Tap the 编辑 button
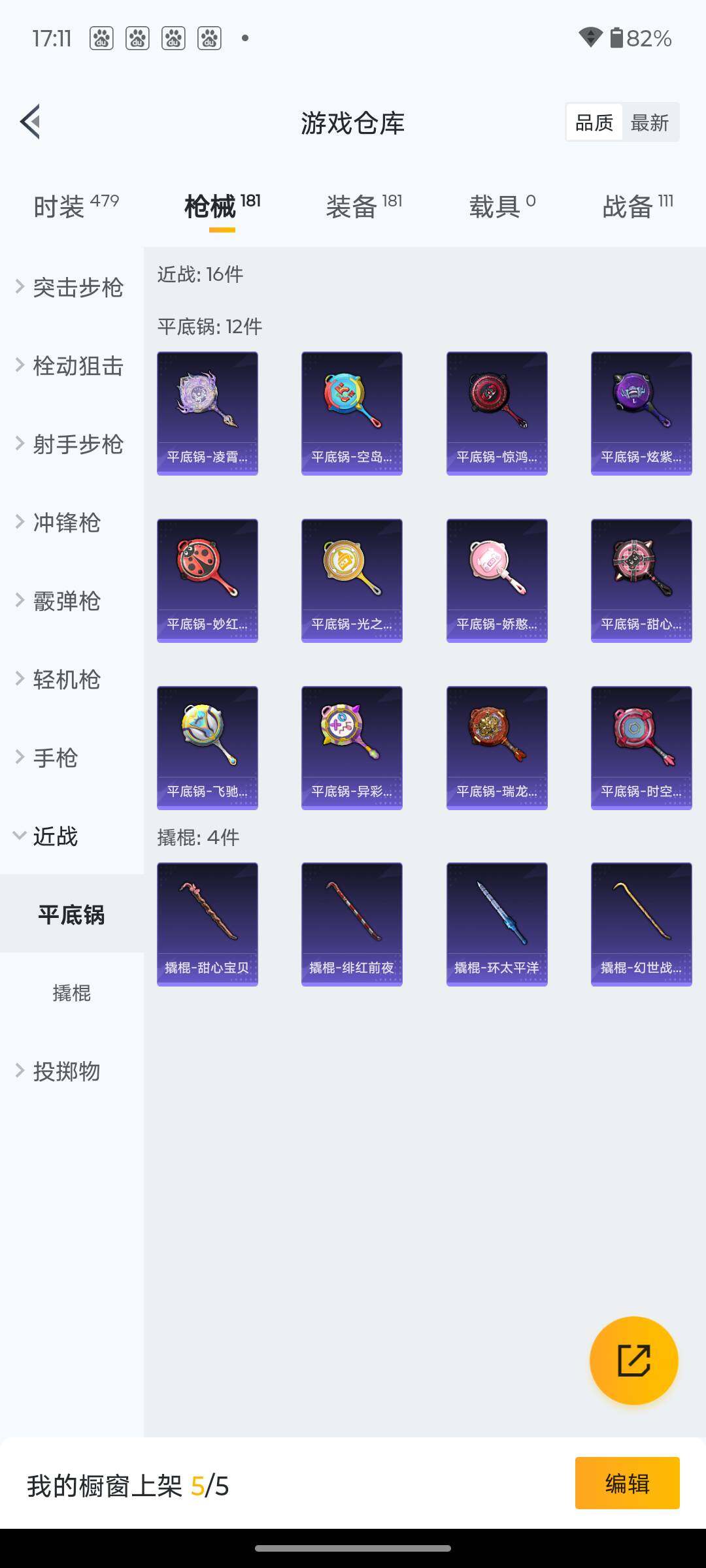706x1568 pixels. click(x=627, y=1483)
